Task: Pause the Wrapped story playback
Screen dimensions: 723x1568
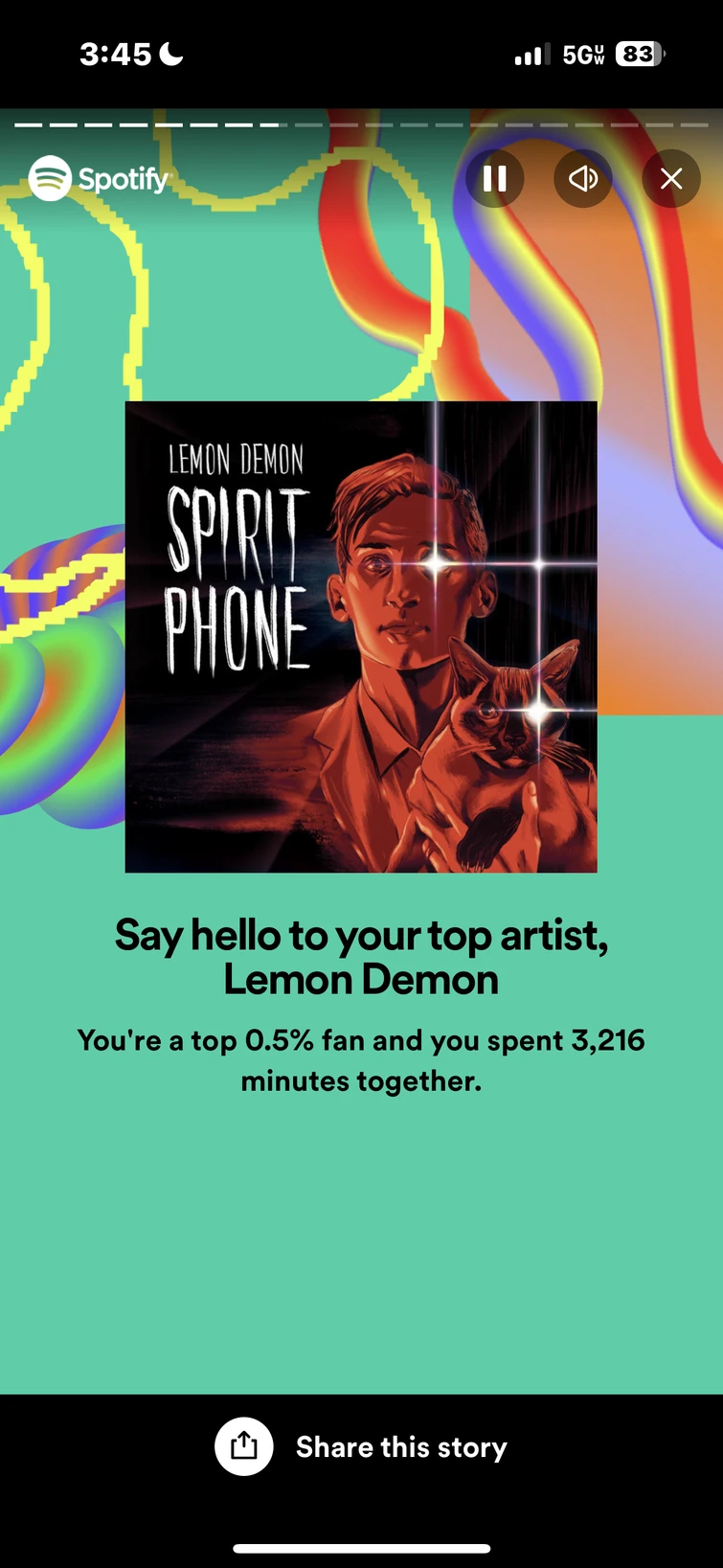Action: click(x=494, y=178)
